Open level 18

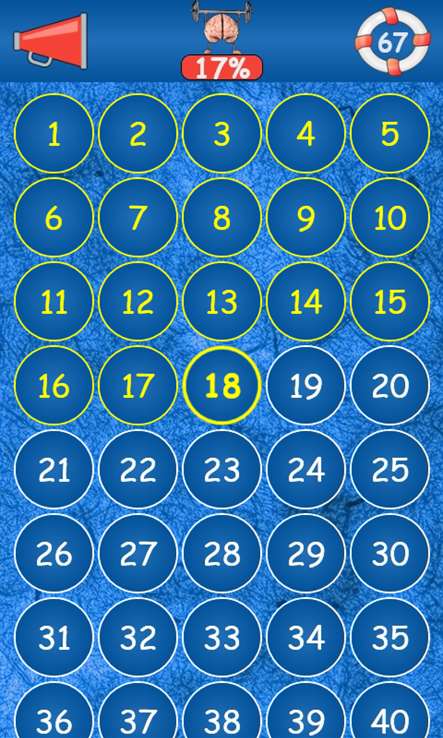point(222,385)
